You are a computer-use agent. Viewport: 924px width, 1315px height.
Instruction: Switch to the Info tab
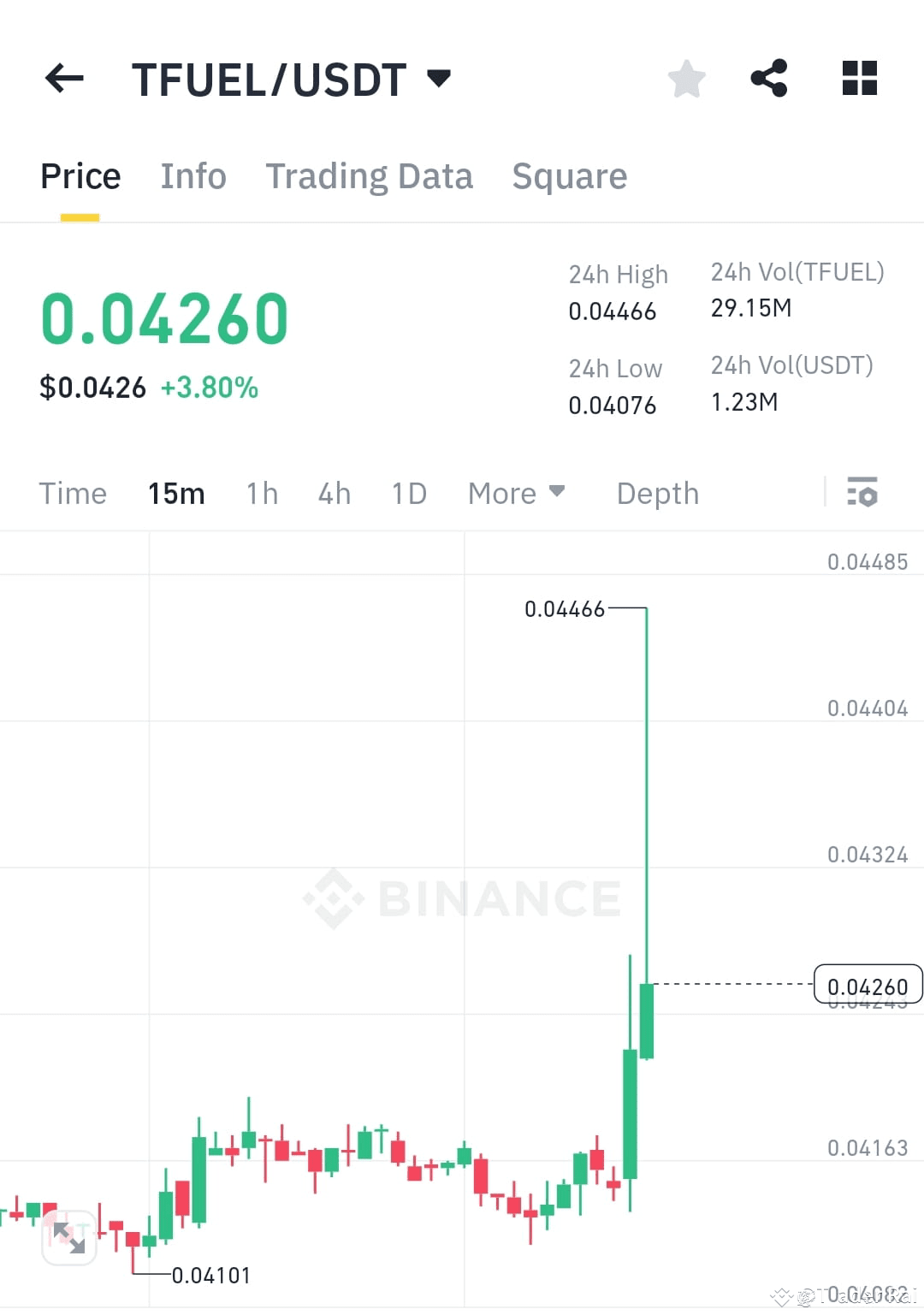(192, 176)
